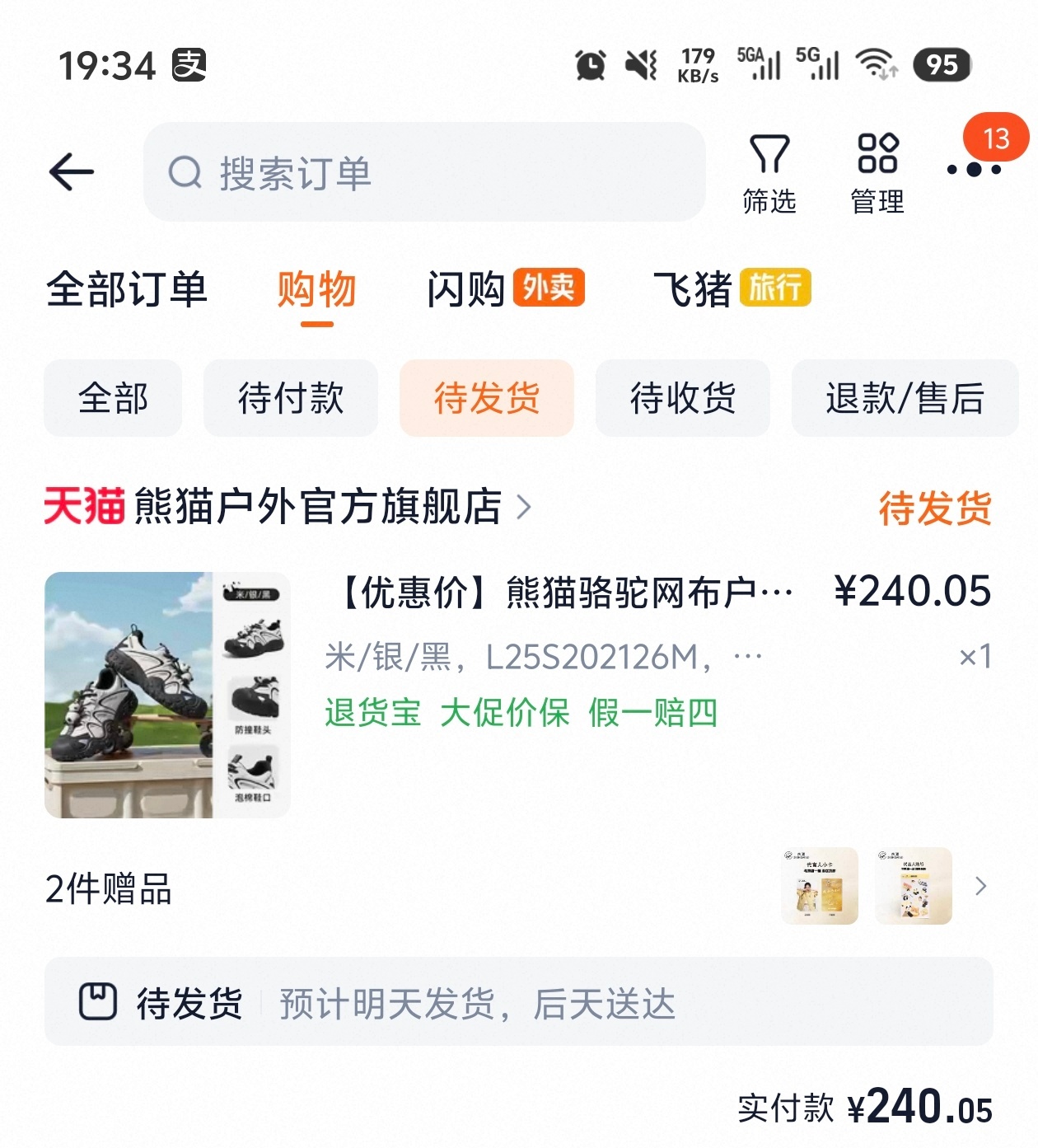Screen dimensions: 1038x1148
Task: Expand the truncated product specification text
Action: tap(748, 655)
